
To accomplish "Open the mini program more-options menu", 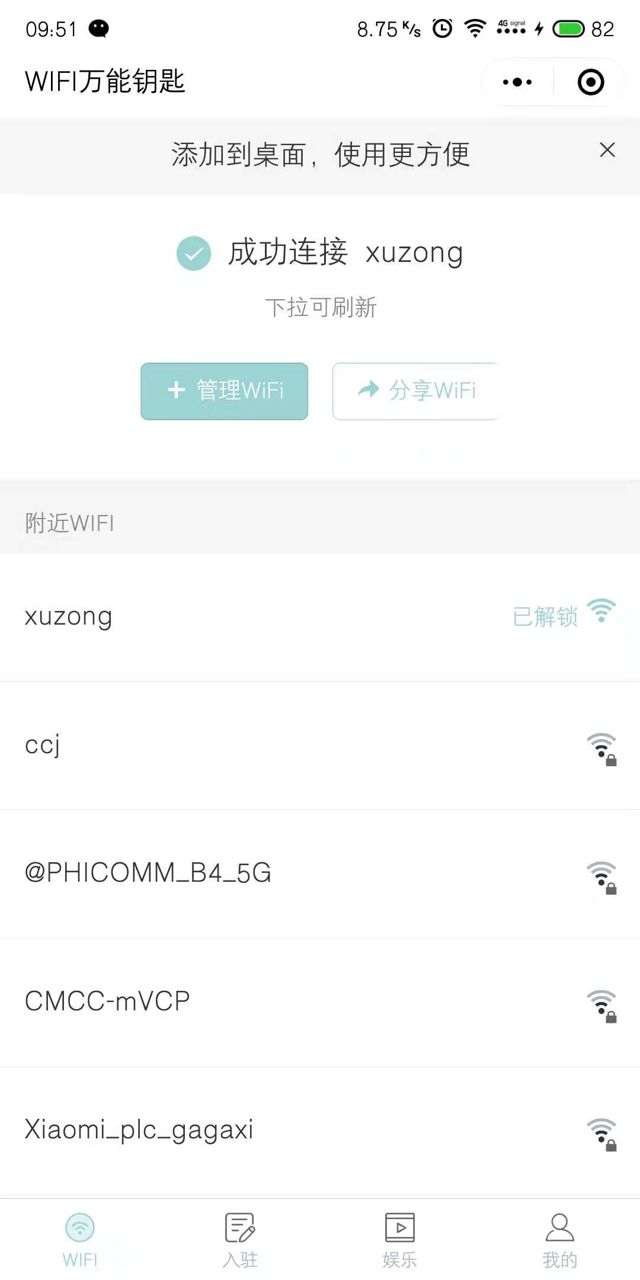I will click(517, 82).
